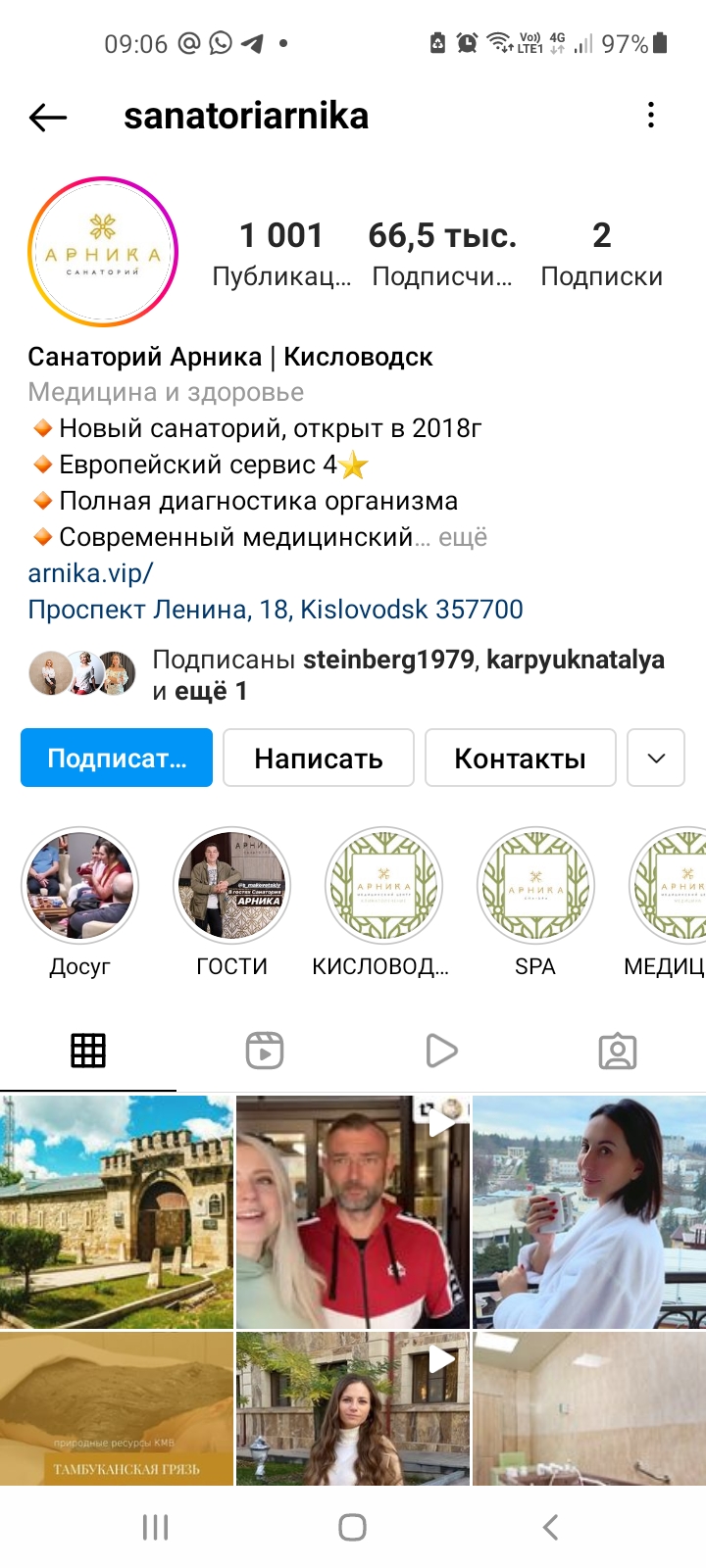Open the Контакты button

[x=520, y=758]
